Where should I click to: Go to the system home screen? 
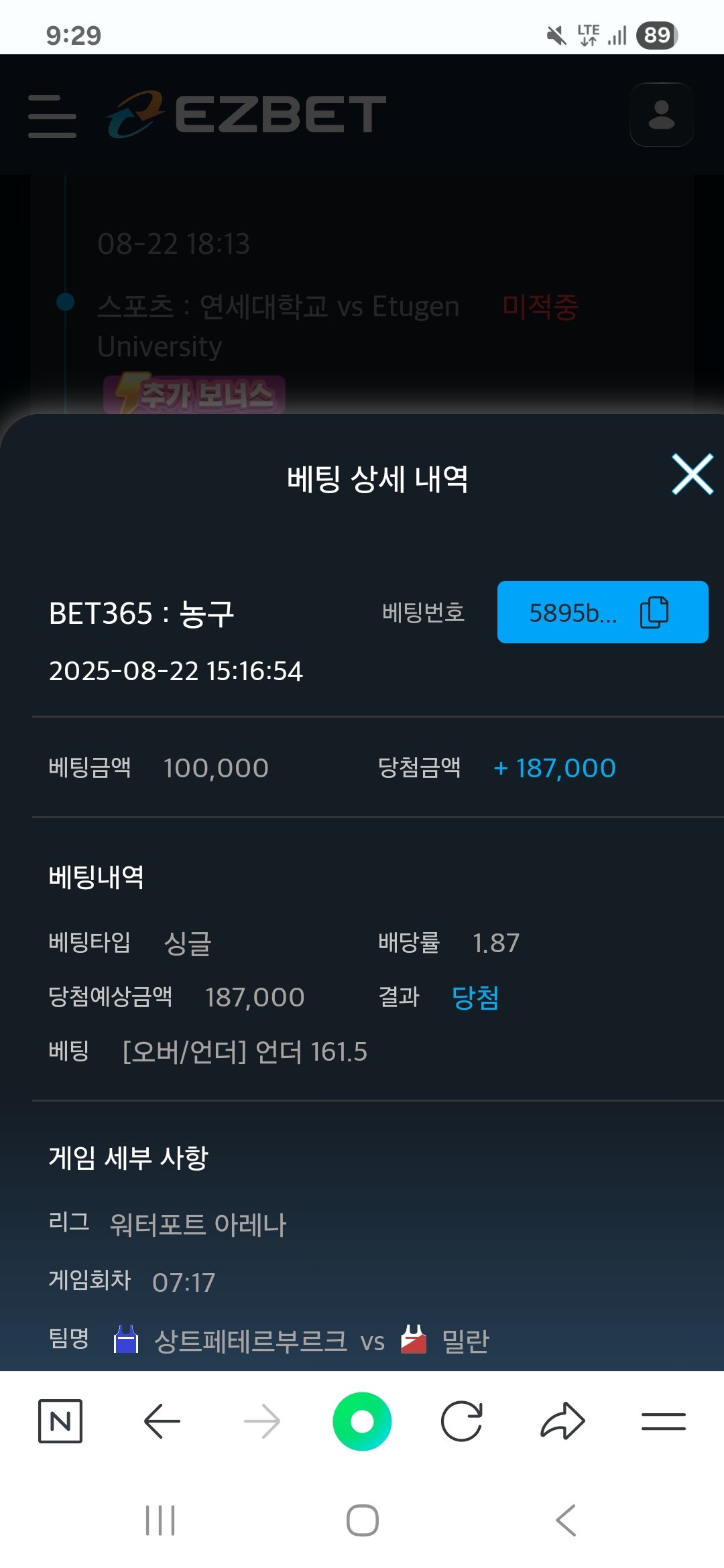click(362, 1520)
